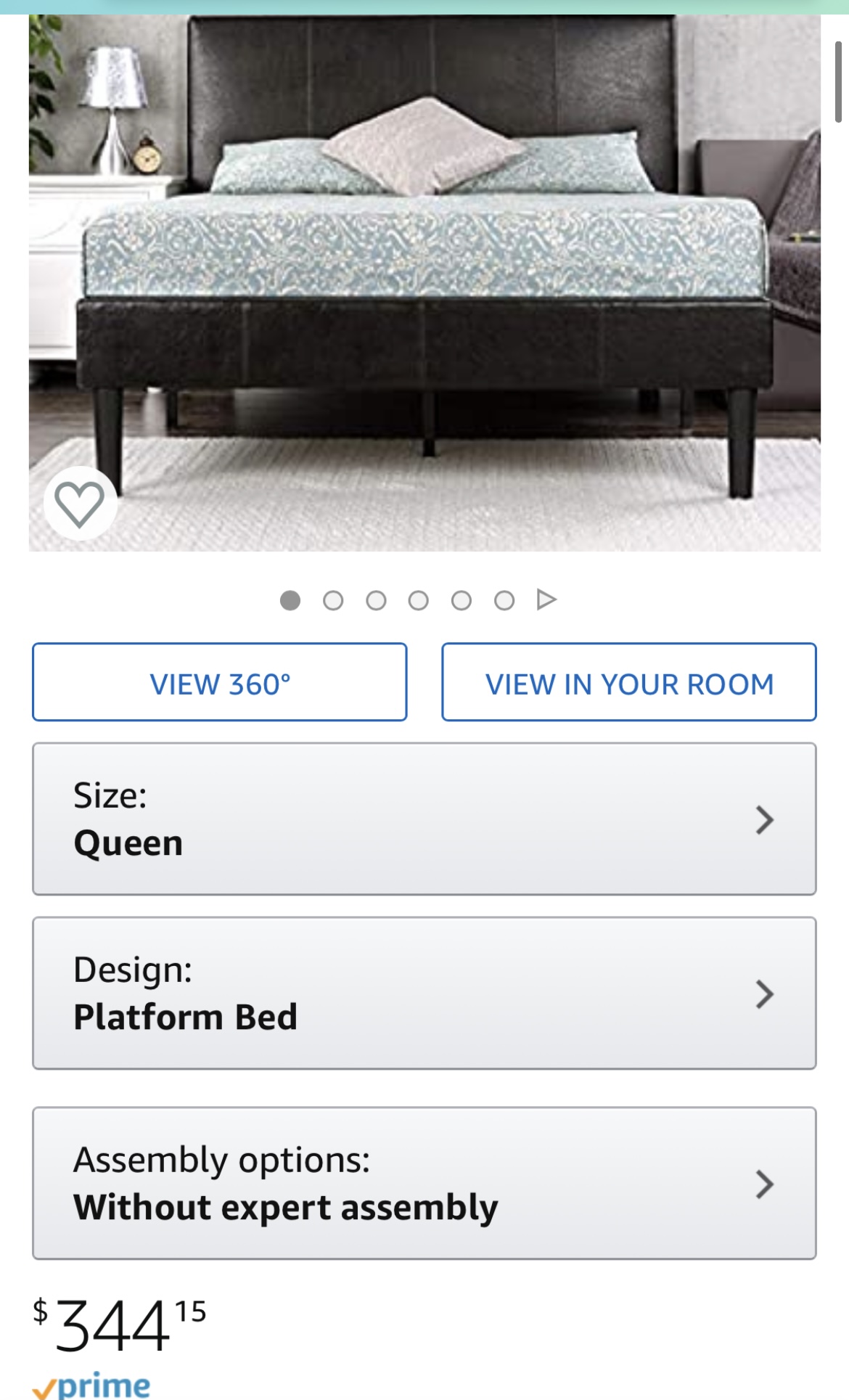Image resolution: width=849 pixels, height=1400 pixels.
Task: Play the product video from the indicator
Action: point(546,599)
